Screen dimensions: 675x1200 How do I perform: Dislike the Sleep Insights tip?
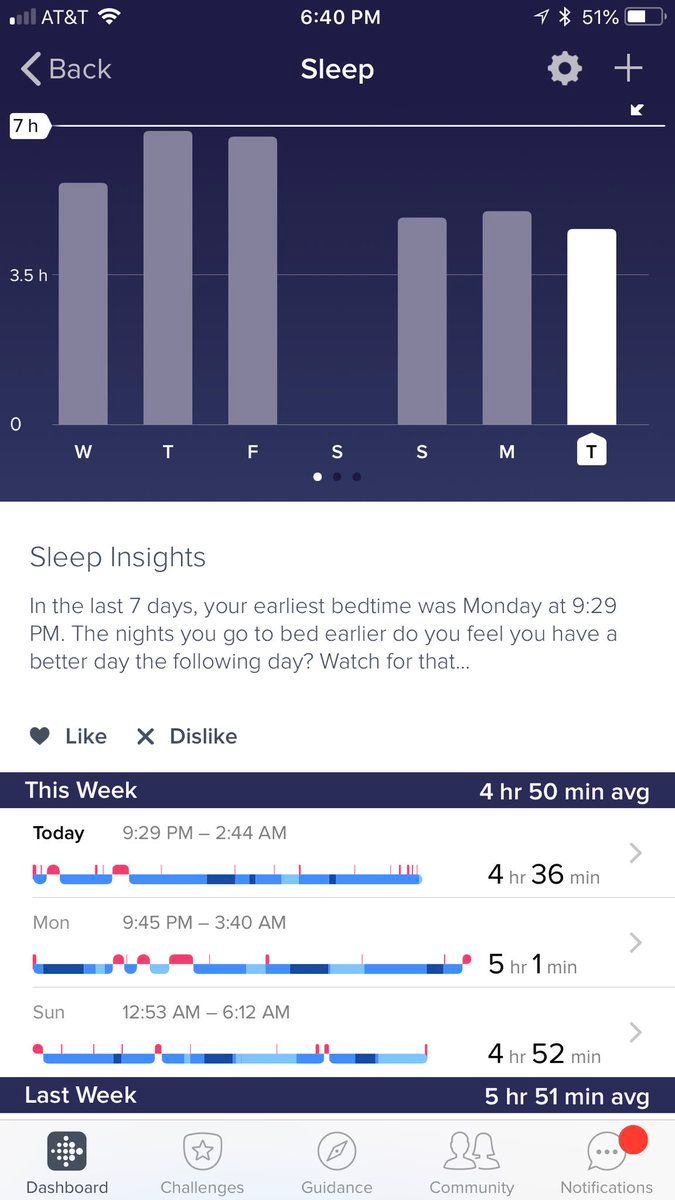pyautogui.click(x=187, y=736)
